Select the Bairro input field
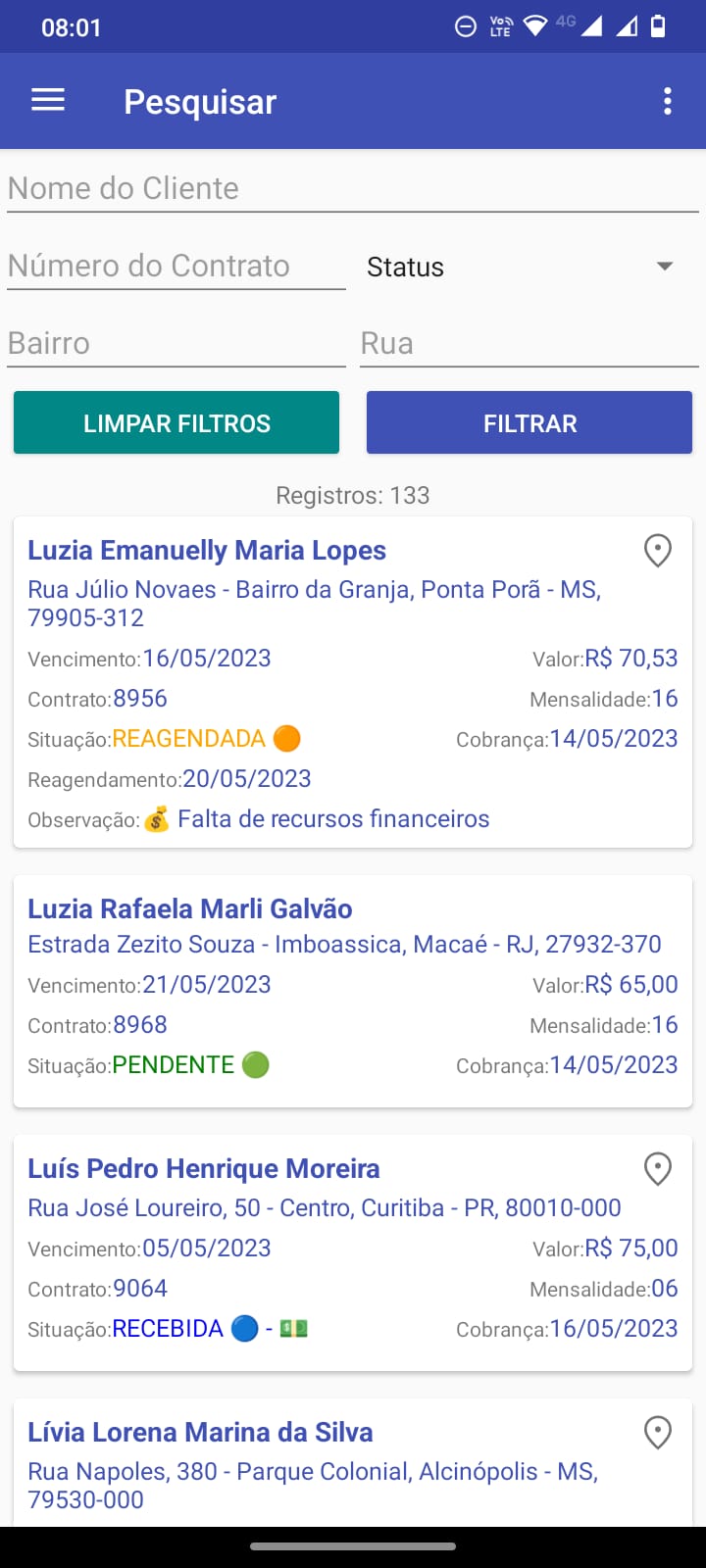The image size is (706, 1568). coord(176,343)
